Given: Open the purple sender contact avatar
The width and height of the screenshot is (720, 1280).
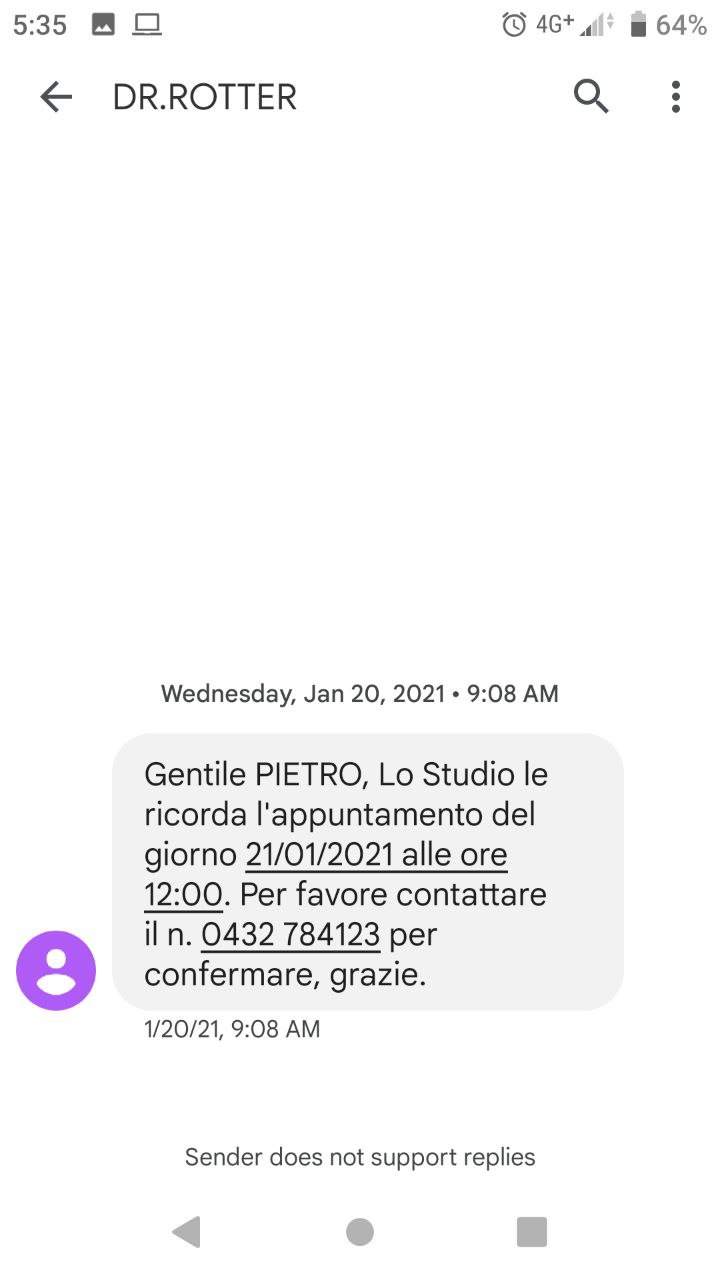Looking at the screenshot, I should [x=56, y=970].
